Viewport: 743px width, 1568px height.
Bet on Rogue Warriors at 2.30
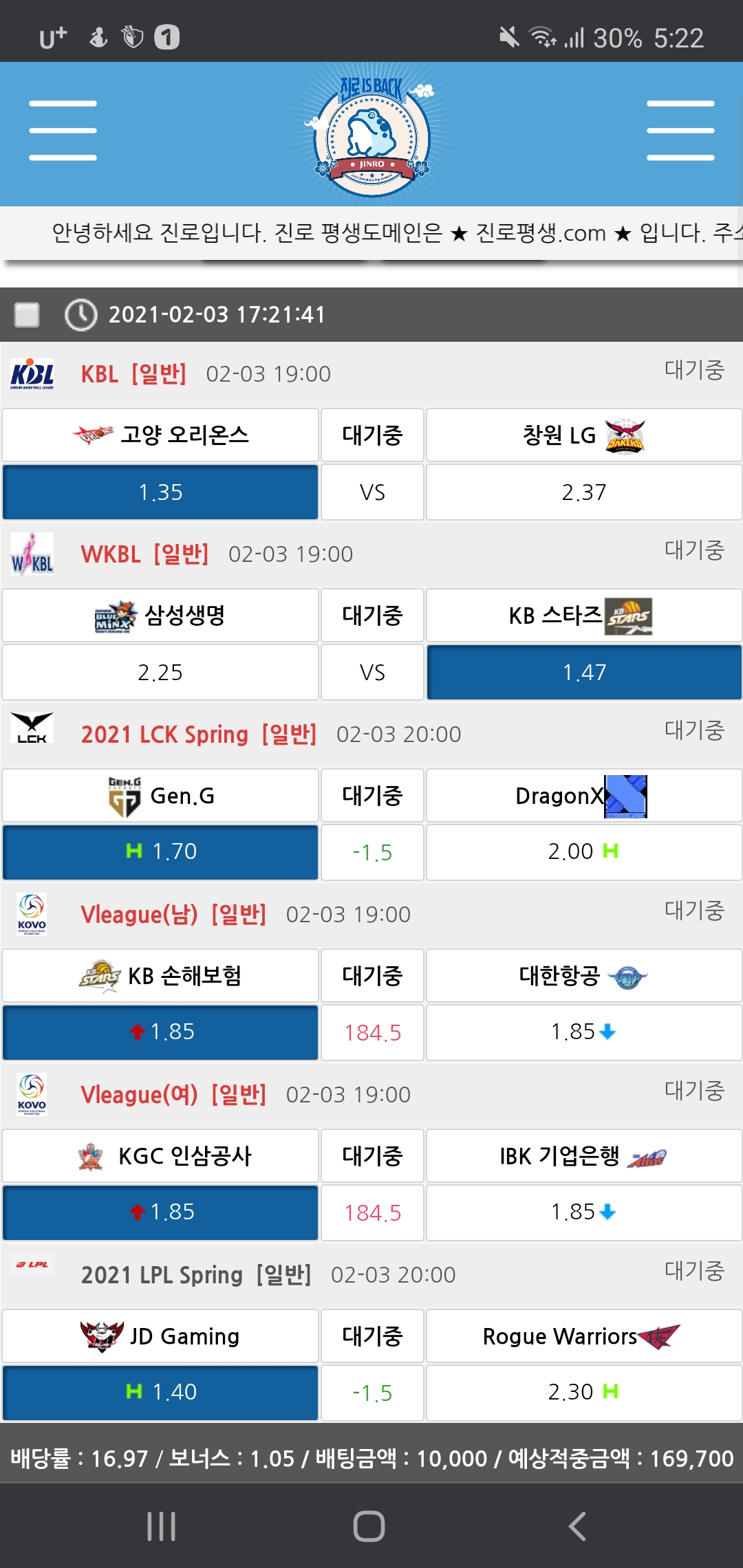tap(583, 1393)
